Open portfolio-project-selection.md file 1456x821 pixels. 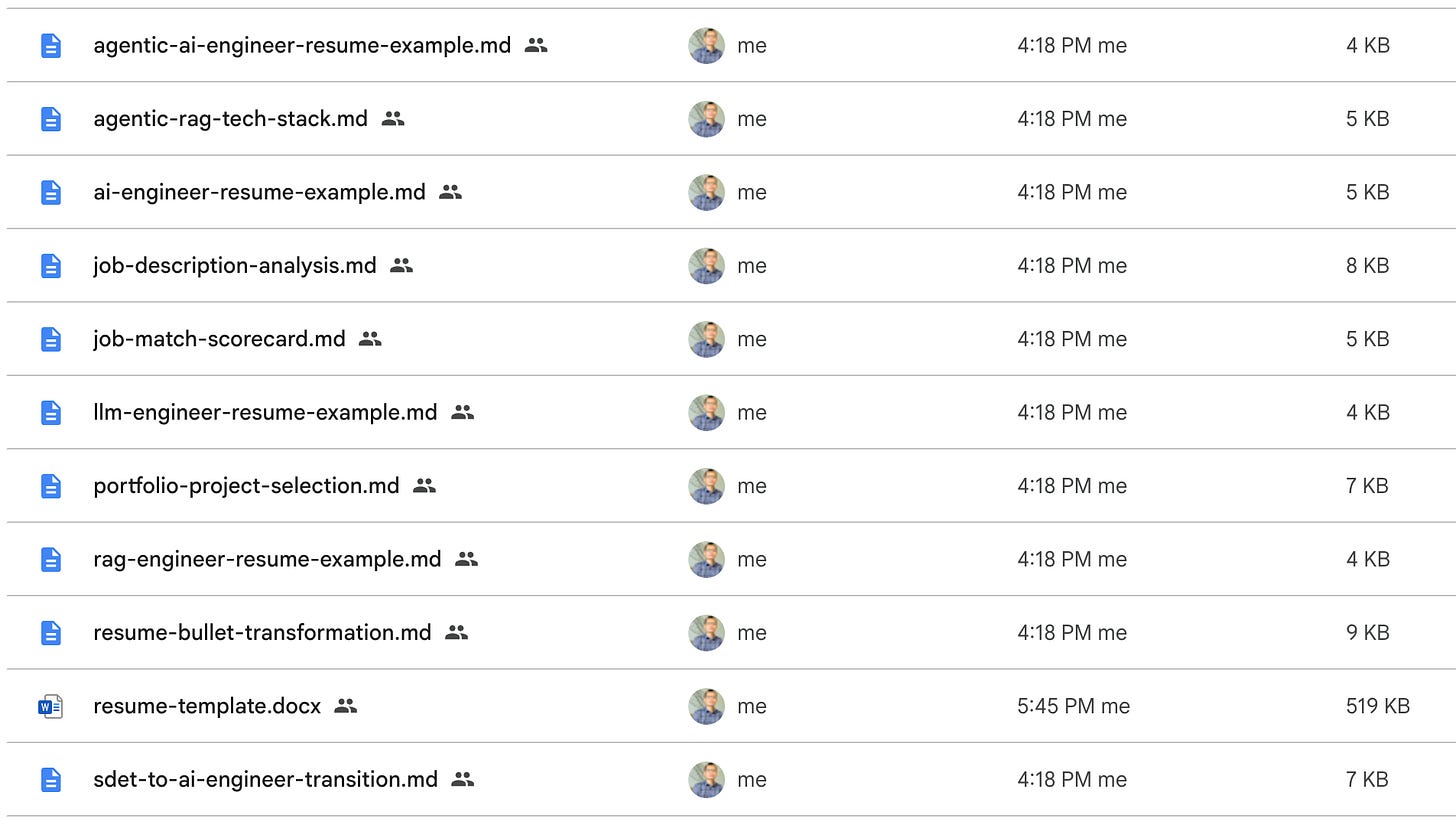(x=246, y=486)
